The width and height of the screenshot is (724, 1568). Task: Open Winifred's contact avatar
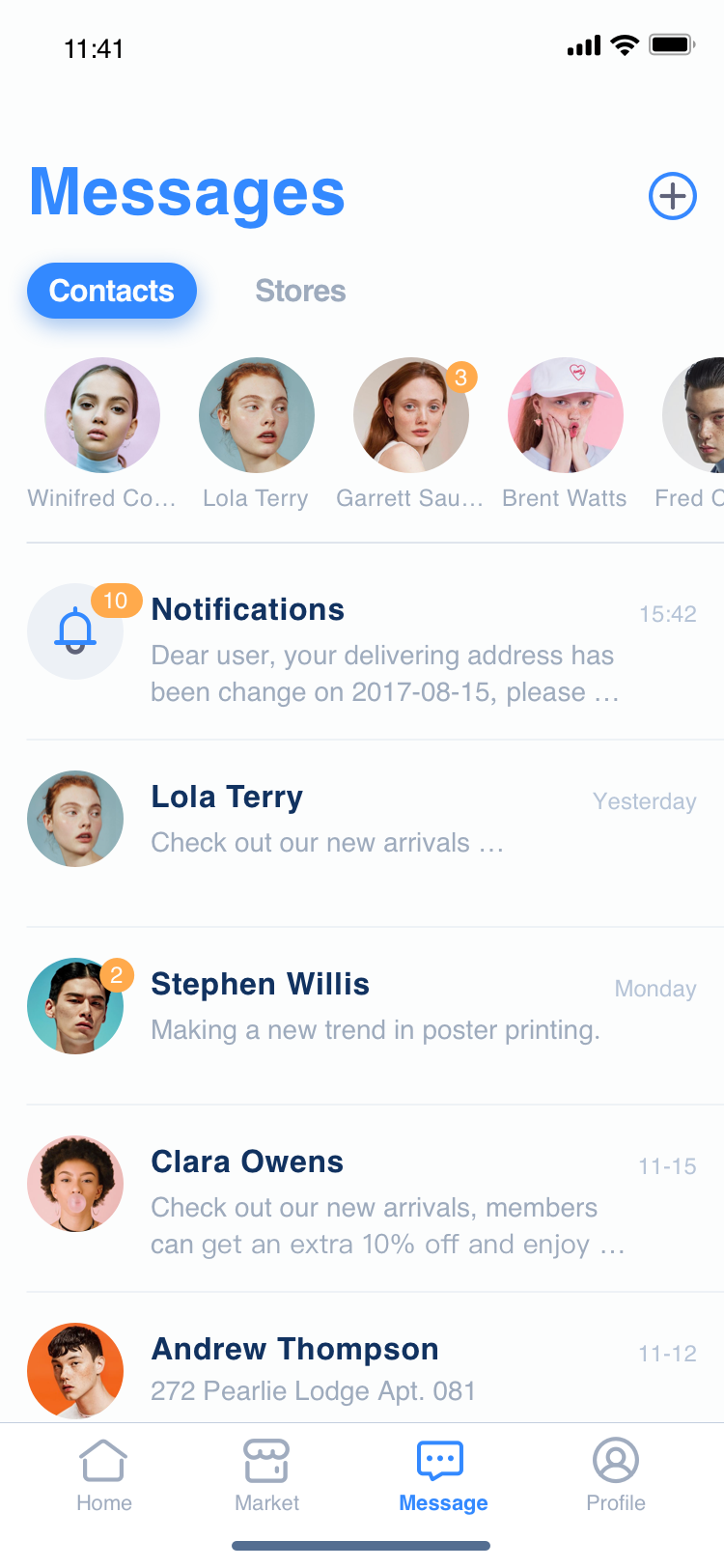pyautogui.click(x=102, y=415)
